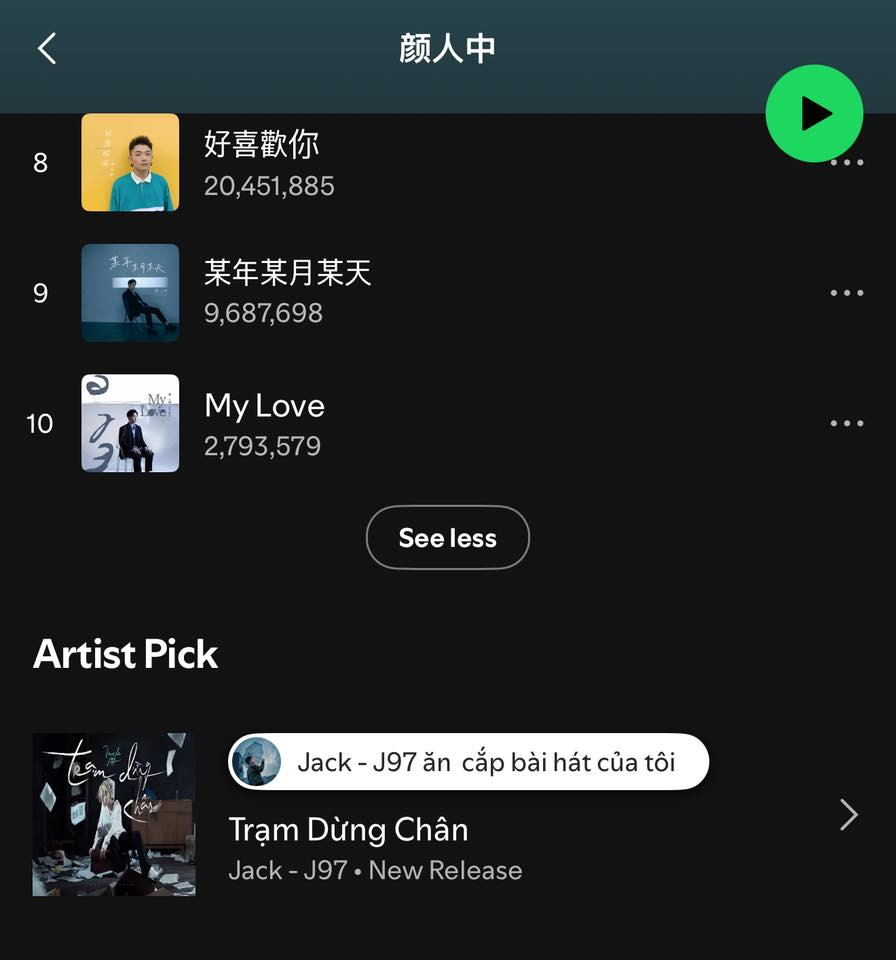
Task: Tap the Jack - J97 comment bubble
Action: point(470,761)
